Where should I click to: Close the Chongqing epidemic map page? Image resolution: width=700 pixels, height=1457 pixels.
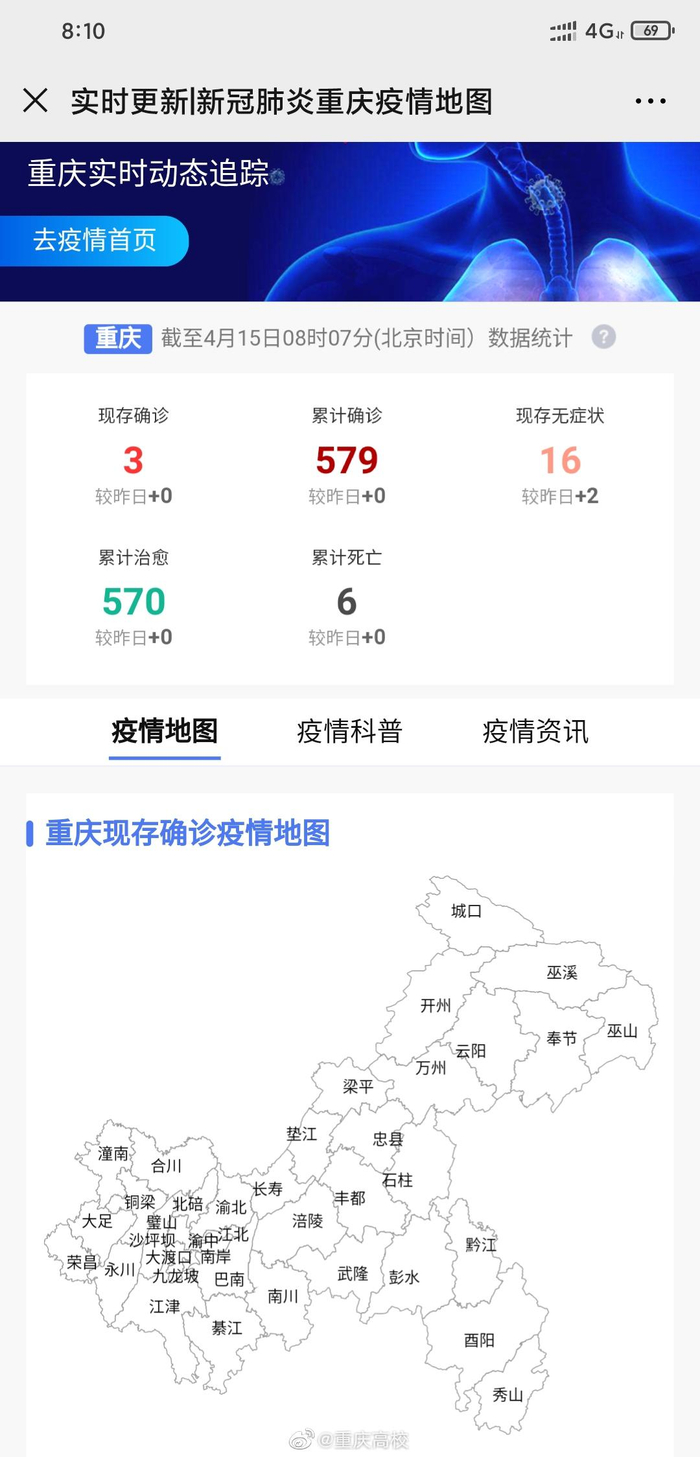pos(35,100)
